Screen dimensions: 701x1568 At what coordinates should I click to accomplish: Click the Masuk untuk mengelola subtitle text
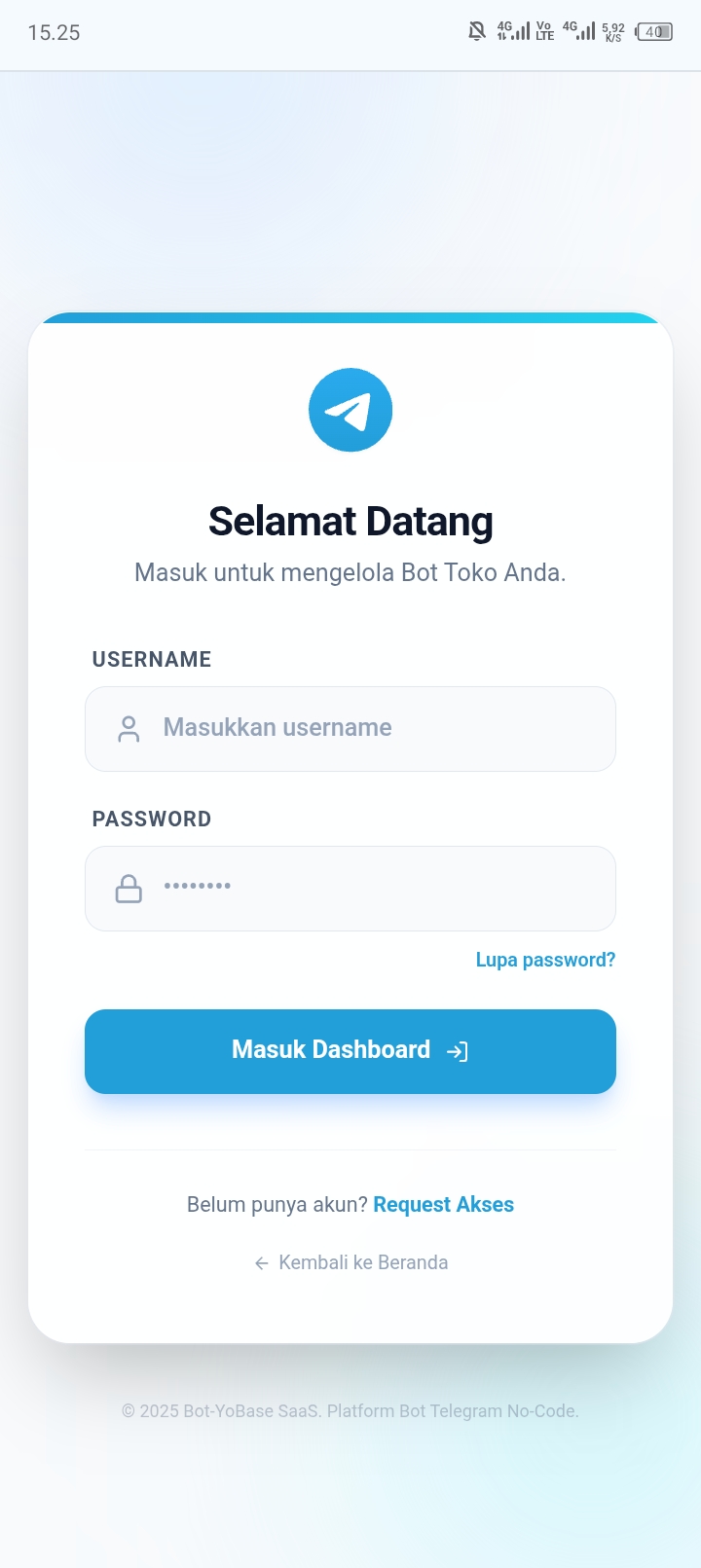pyautogui.click(x=350, y=572)
